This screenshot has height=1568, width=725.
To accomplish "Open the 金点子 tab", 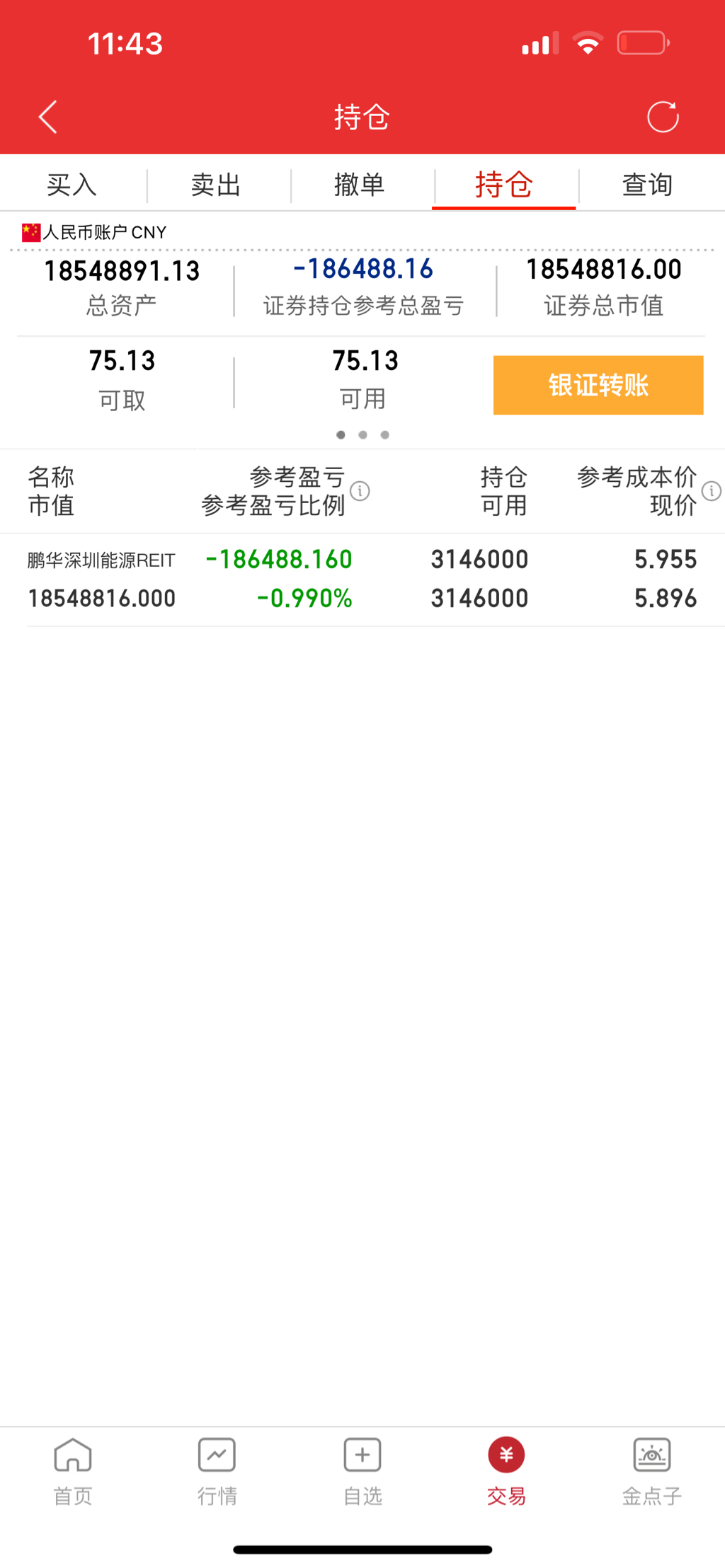I will pos(651,1470).
